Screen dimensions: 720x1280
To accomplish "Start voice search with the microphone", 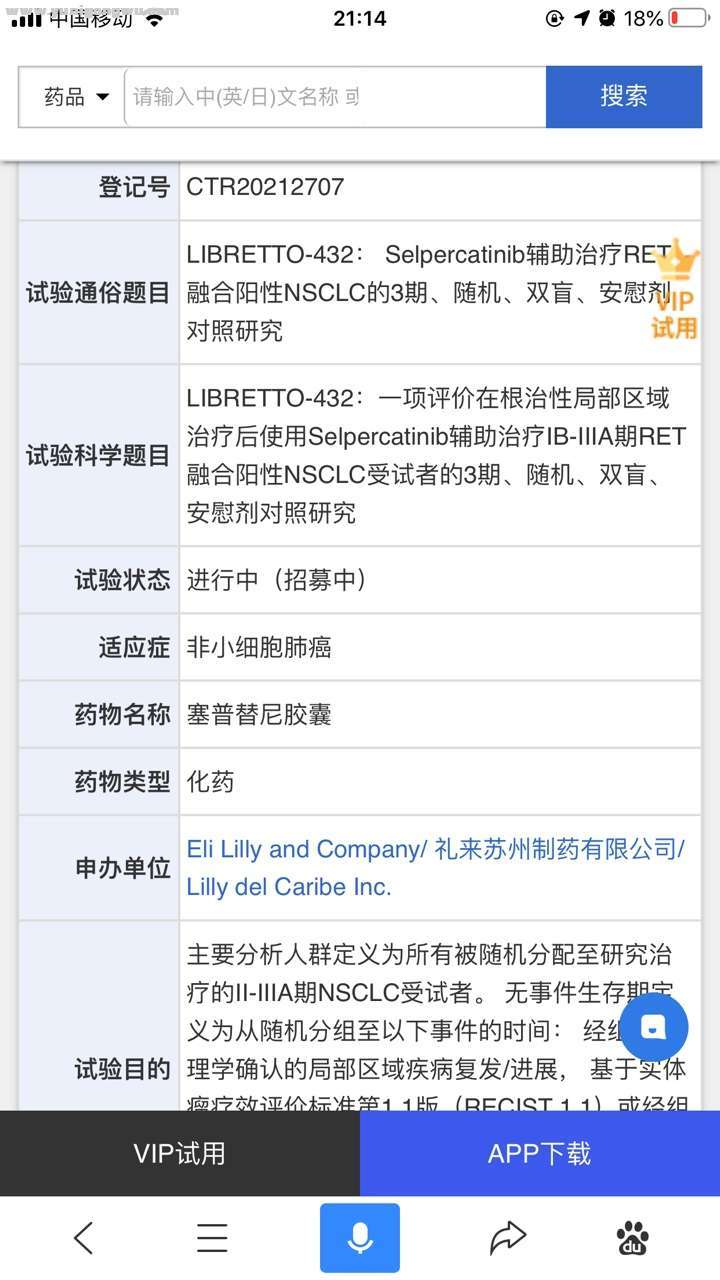I will coord(360,1238).
